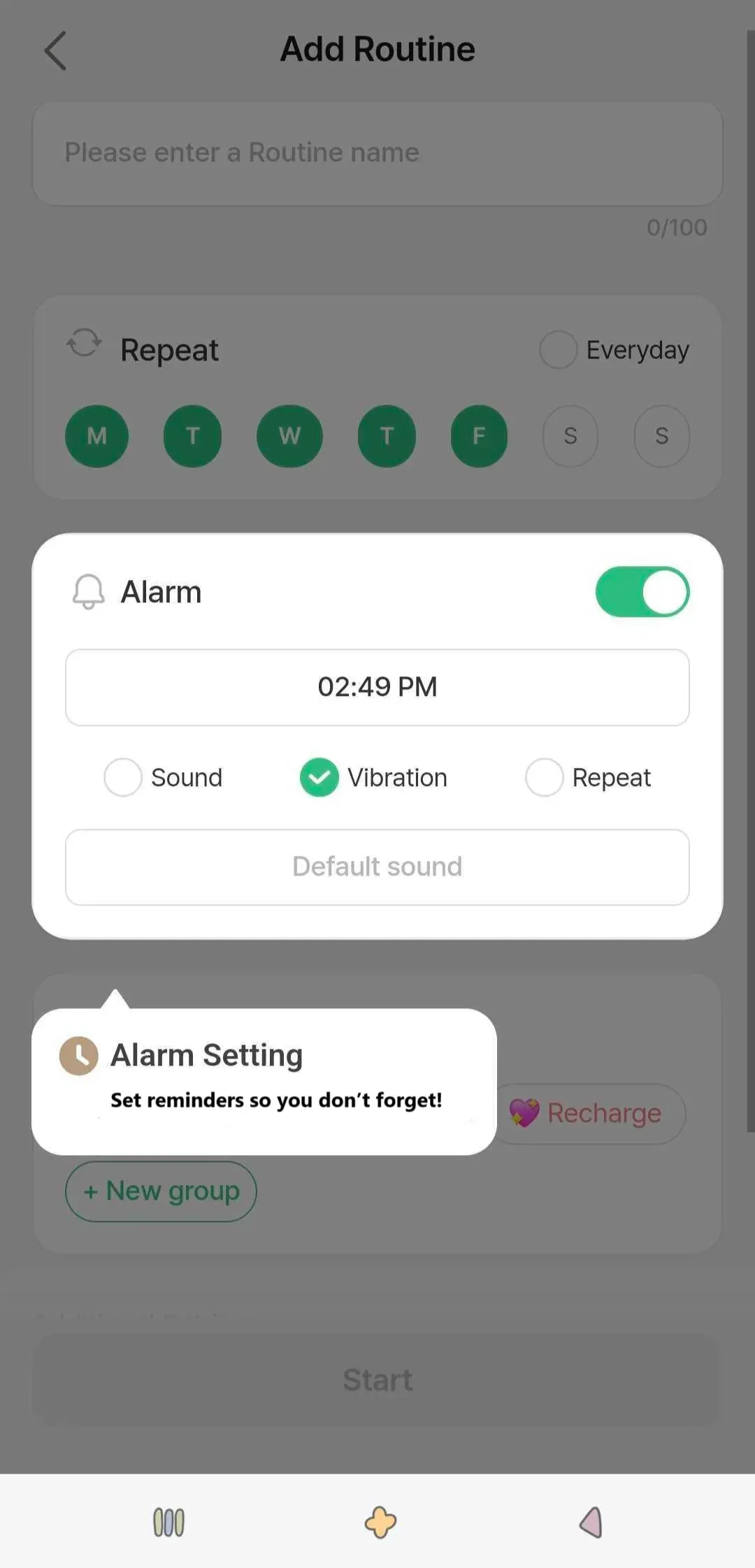This screenshot has height=1568, width=755.
Task: Go to the home screen
Action: point(380,1522)
